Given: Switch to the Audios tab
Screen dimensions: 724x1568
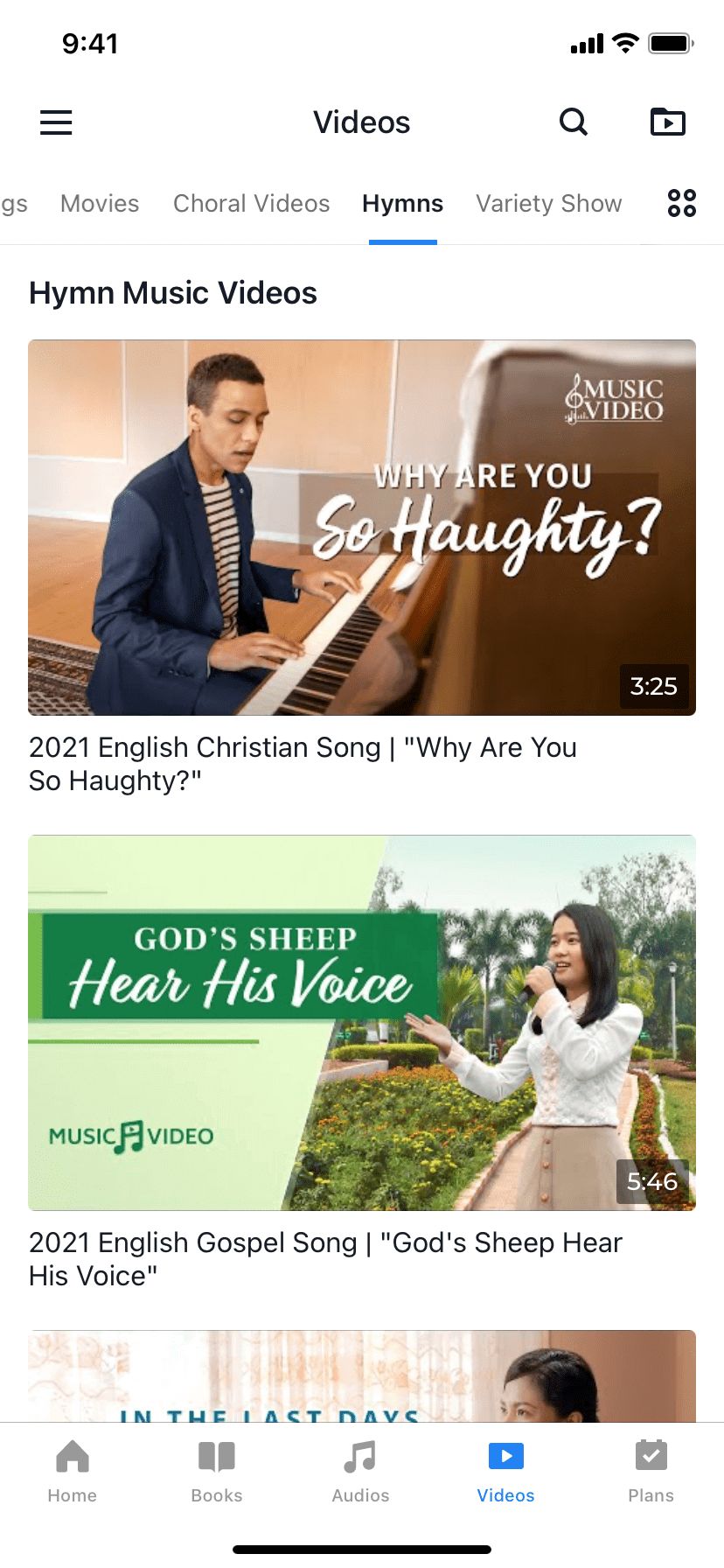Looking at the screenshot, I should pyautogui.click(x=360, y=1472).
